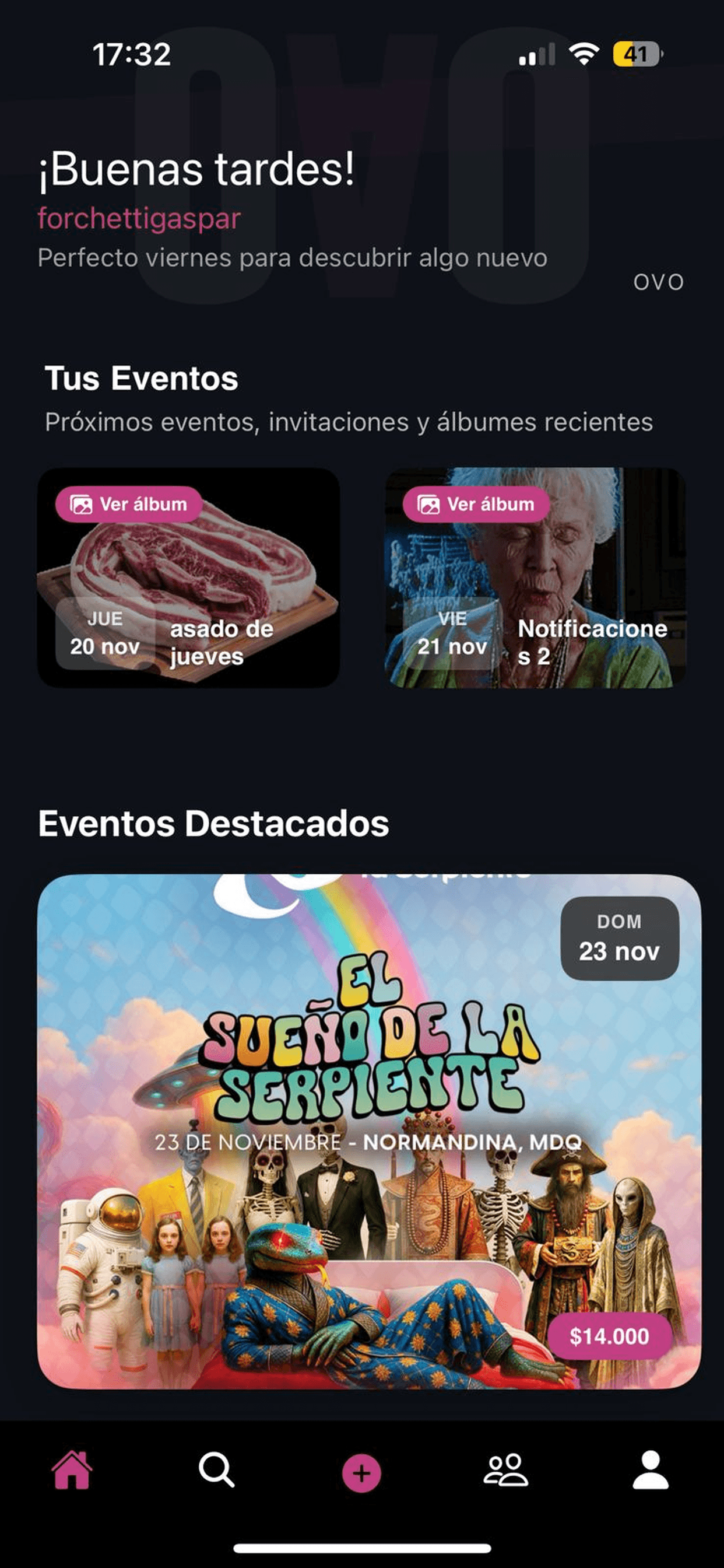Tap the album photo icon on Notificaciones card

(428, 504)
